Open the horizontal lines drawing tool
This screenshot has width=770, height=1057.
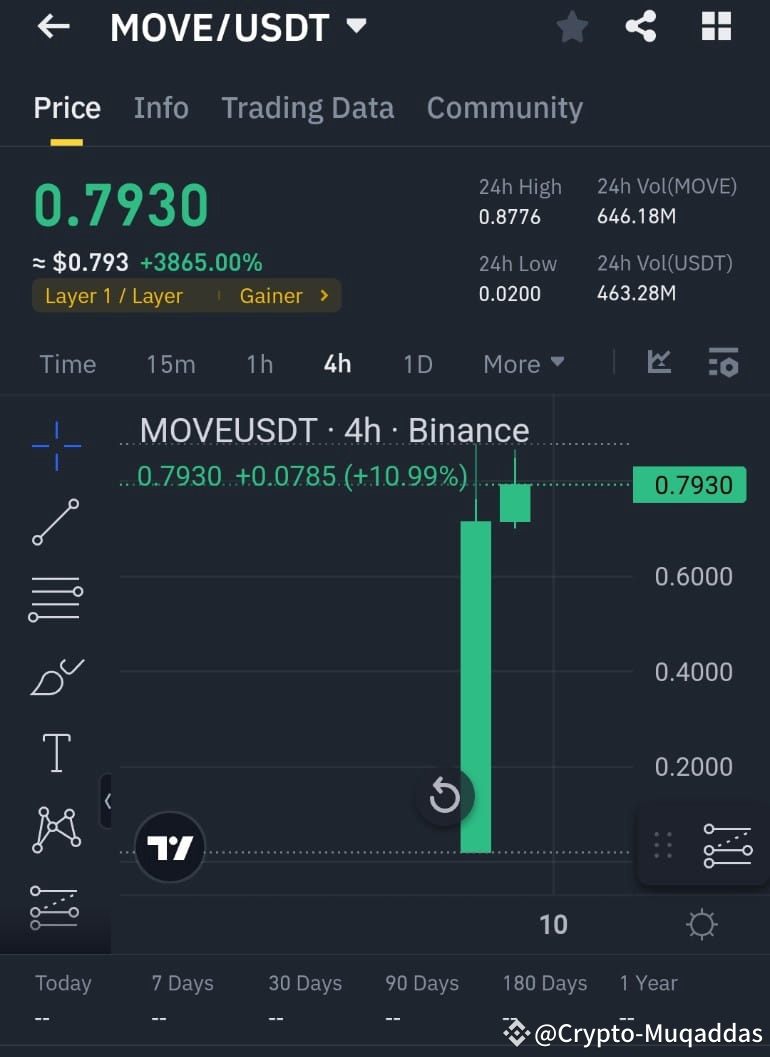(x=55, y=599)
